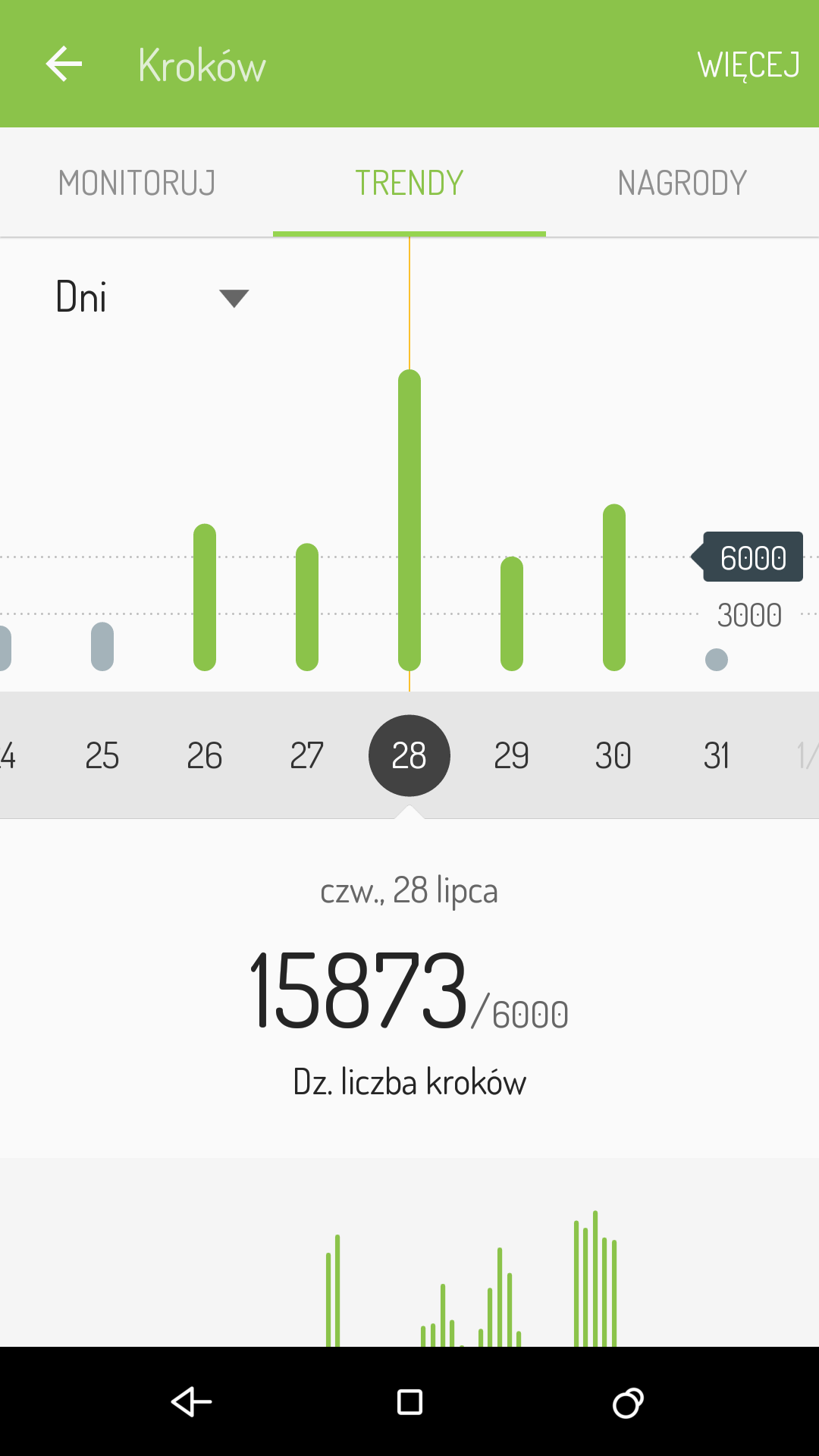
Task: Select day 29 on the date strip
Action: click(x=512, y=755)
